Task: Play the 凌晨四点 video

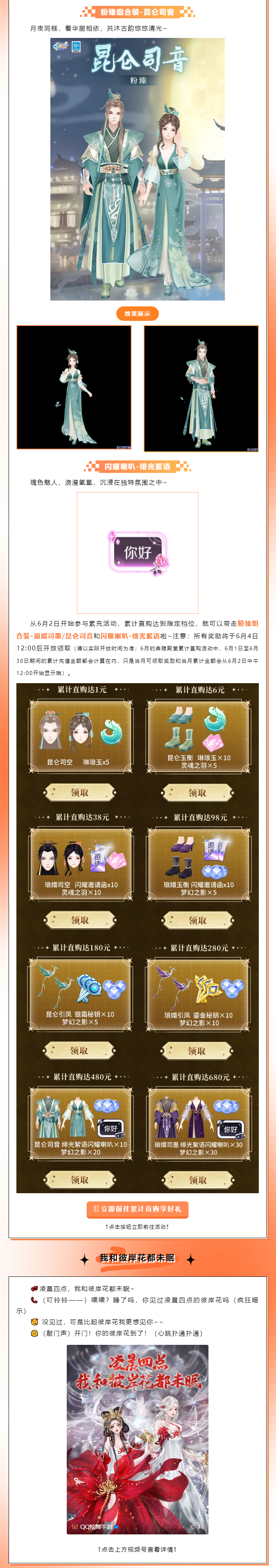Action: tap(137, 1440)
